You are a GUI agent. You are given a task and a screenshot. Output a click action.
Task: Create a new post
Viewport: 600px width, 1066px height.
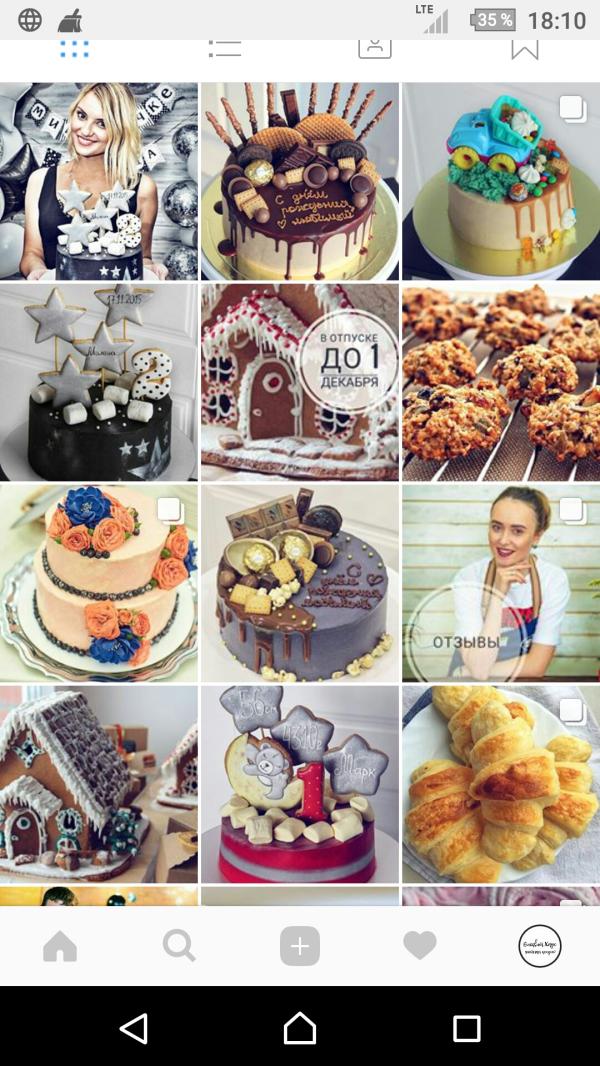point(300,946)
